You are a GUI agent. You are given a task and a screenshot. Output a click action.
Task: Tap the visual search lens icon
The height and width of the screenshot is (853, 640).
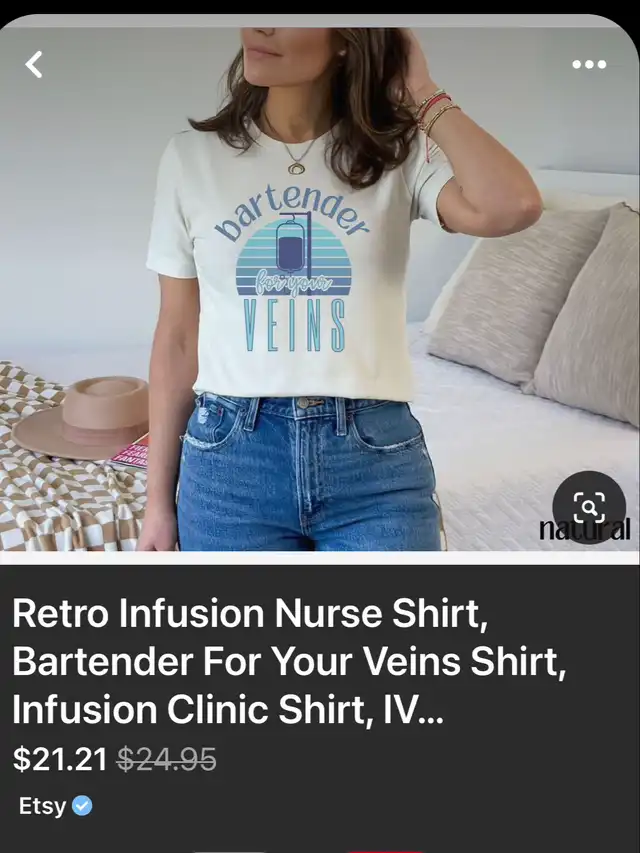pyautogui.click(x=589, y=507)
